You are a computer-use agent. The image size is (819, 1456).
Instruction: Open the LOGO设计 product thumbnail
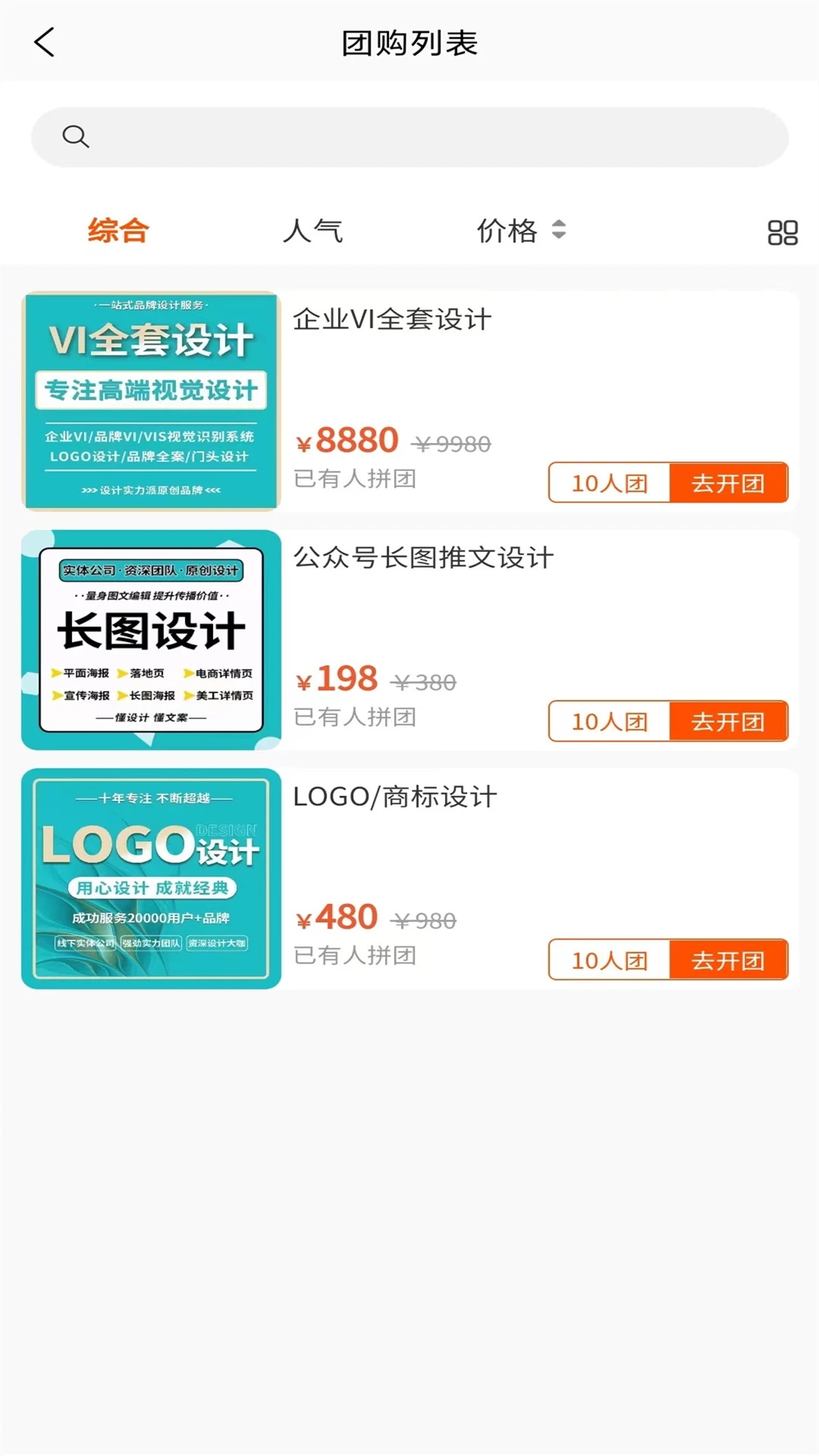pos(150,876)
